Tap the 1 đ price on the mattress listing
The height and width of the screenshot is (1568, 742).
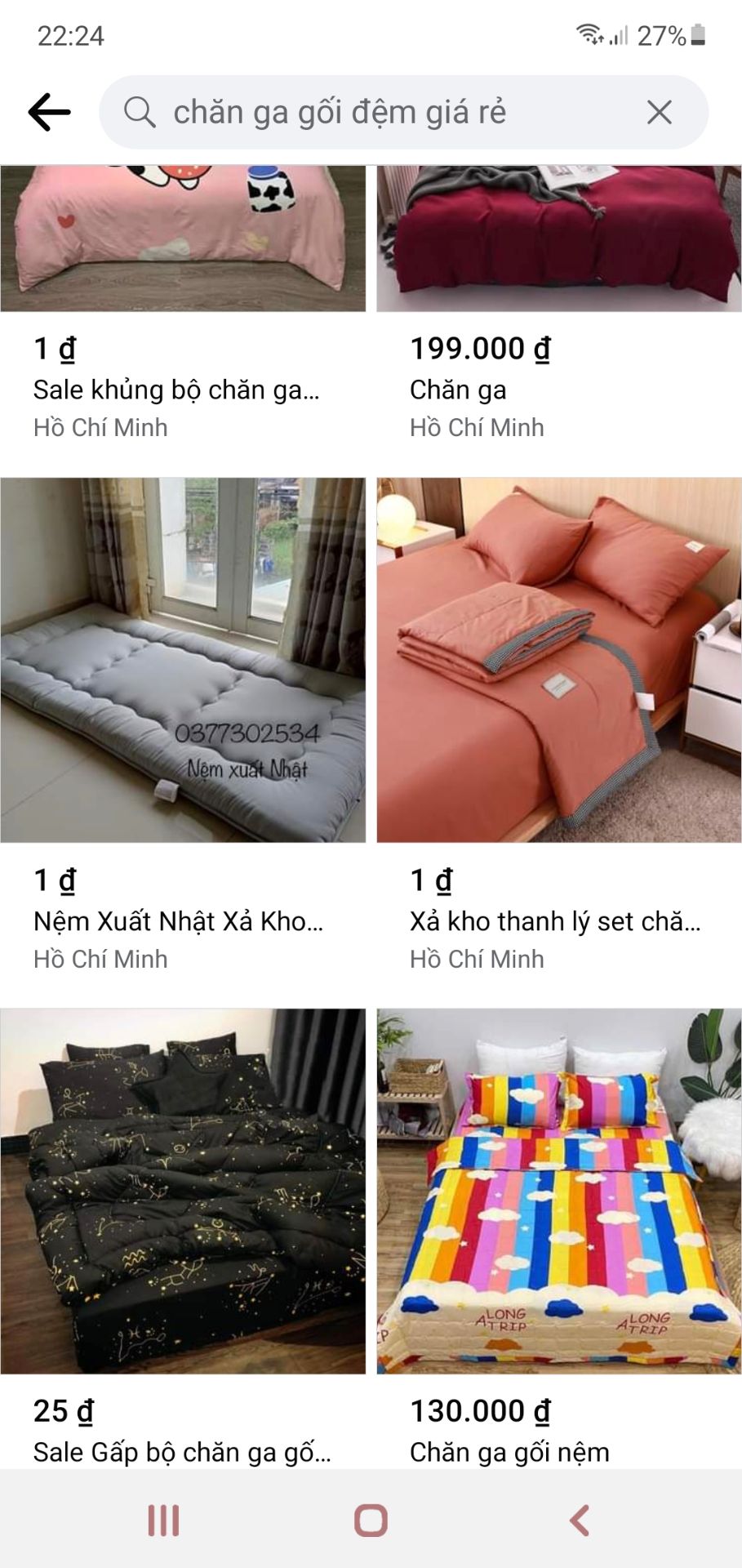(x=51, y=881)
